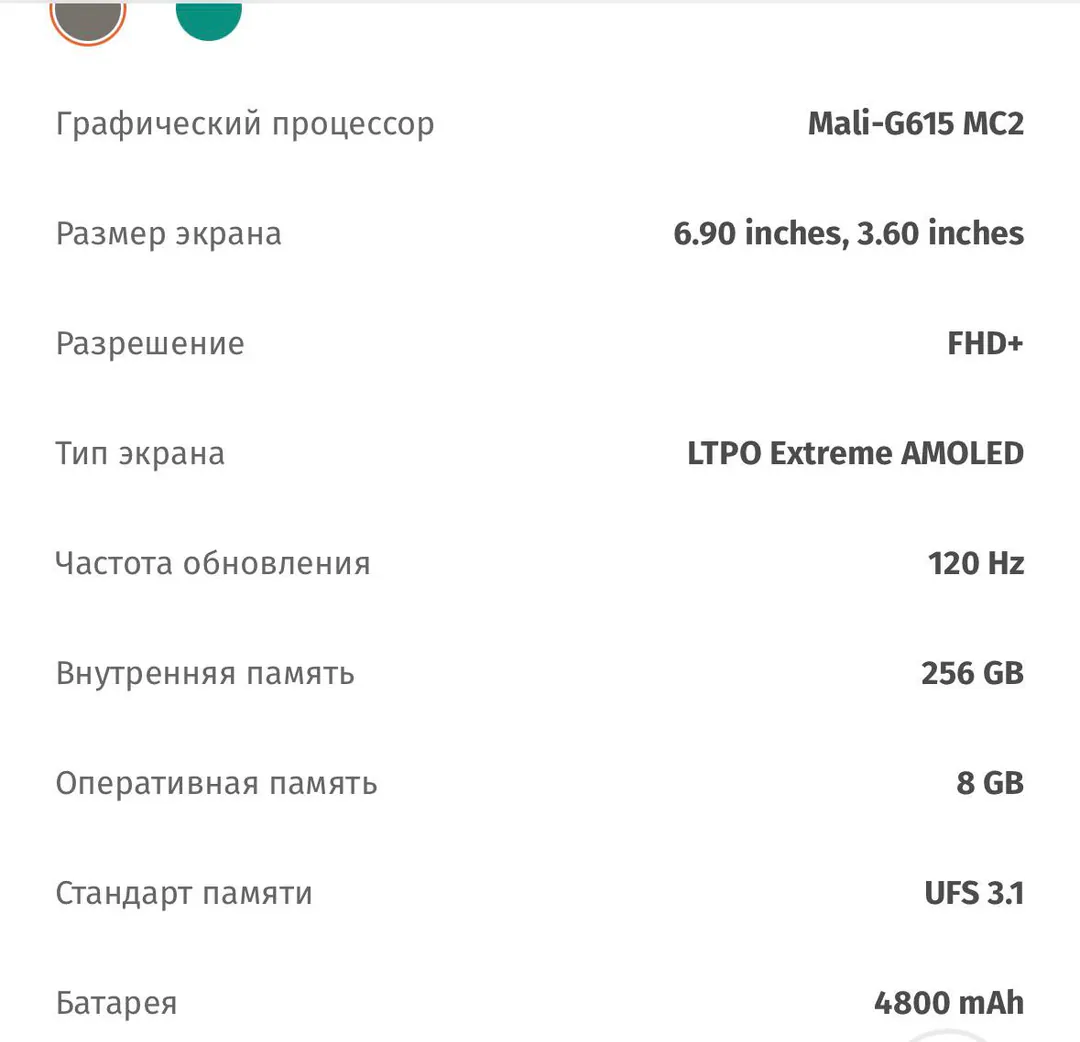Viewport: 1080px width, 1042px height.
Task: Choose the teal green color option
Action: [209, 19]
